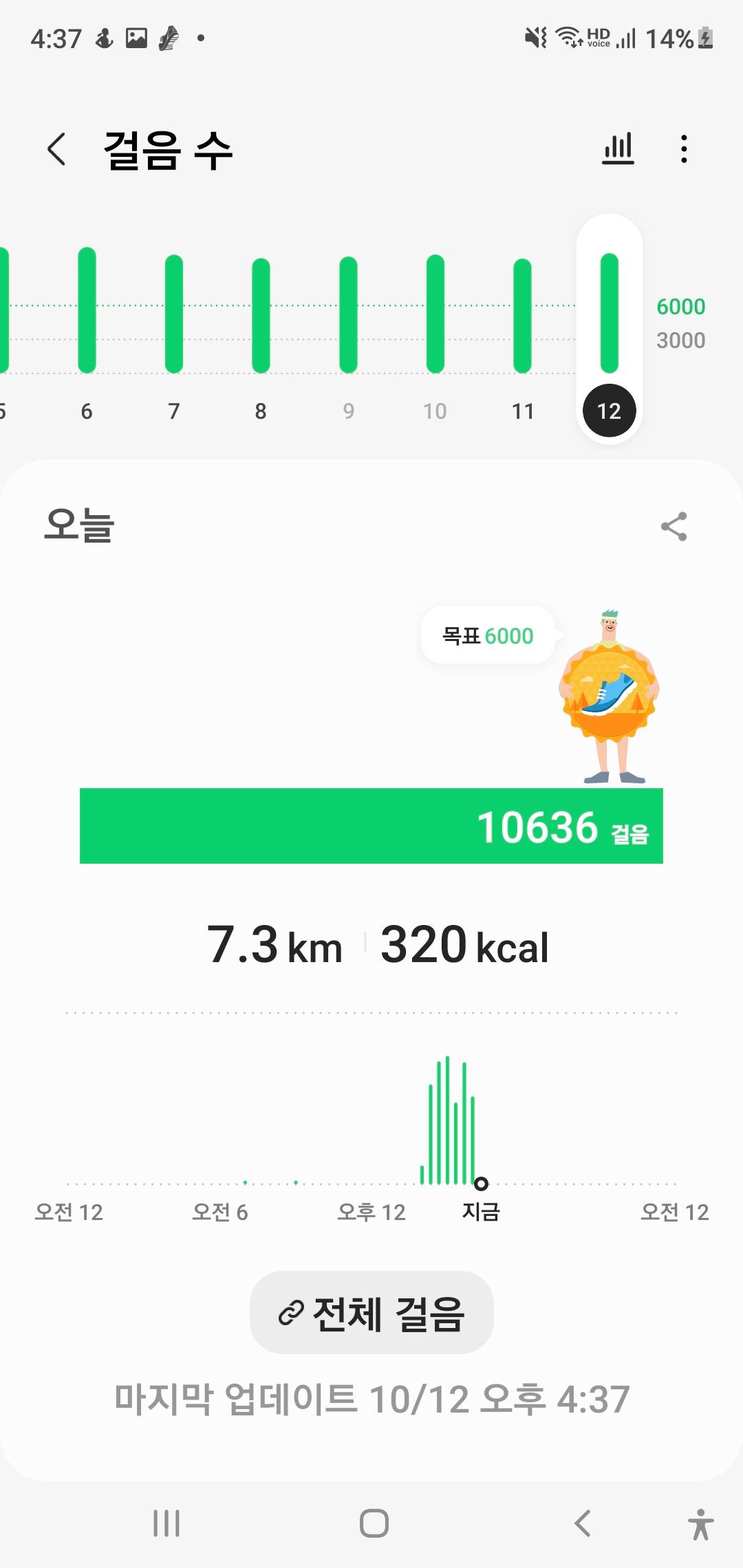The height and width of the screenshot is (1568, 743).
Task: Open the three-dot overflow menu
Action: (x=683, y=149)
